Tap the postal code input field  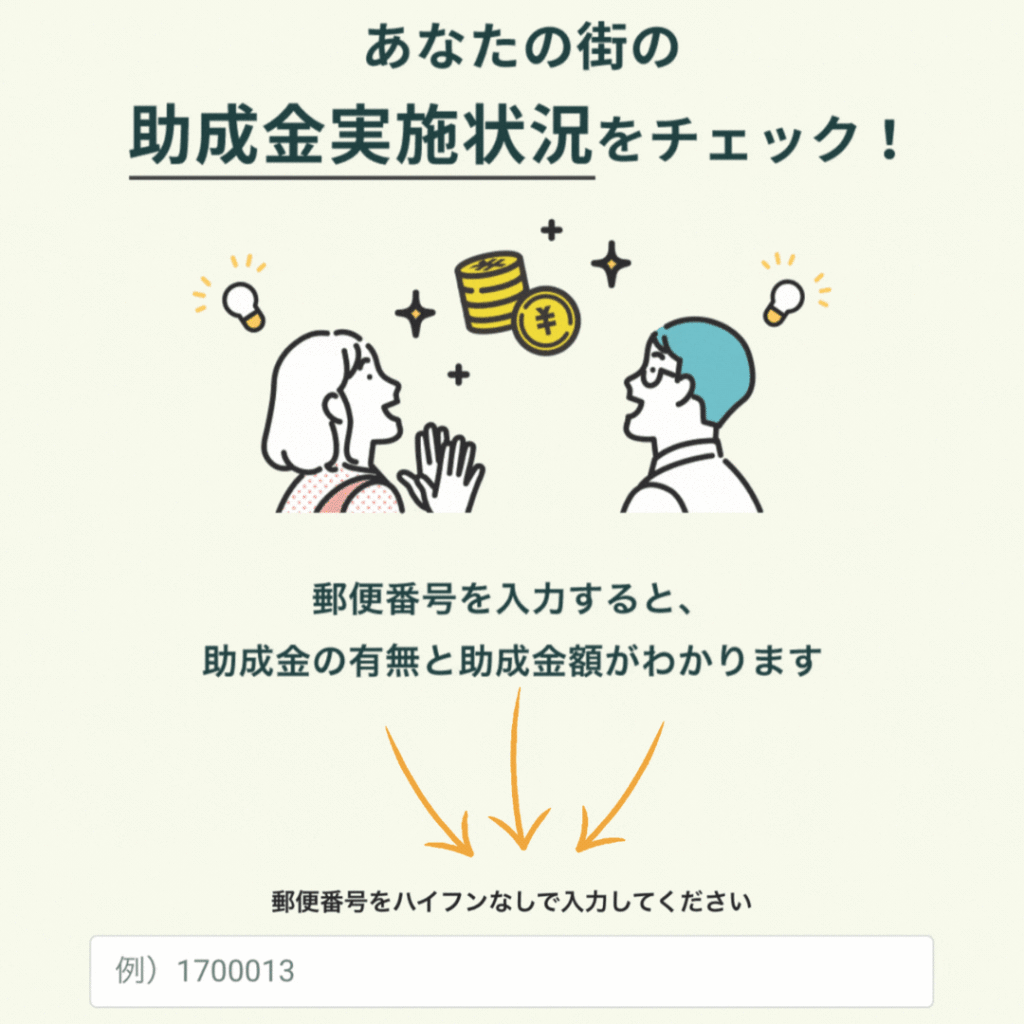coord(511,971)
